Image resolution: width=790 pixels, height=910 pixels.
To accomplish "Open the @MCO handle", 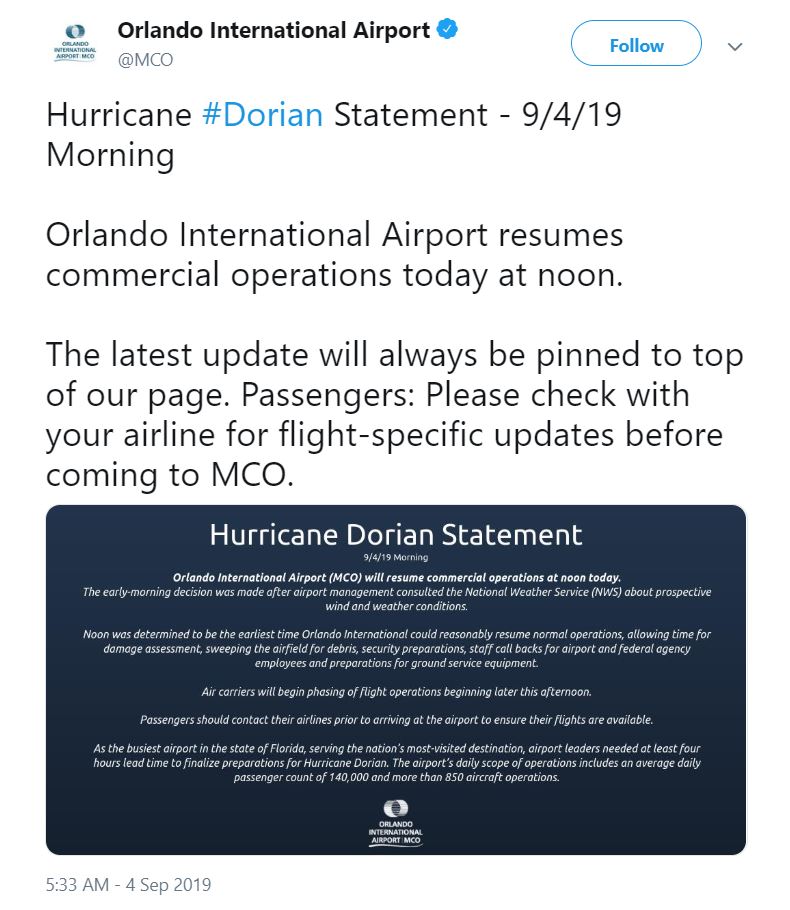I will (146, 60).
